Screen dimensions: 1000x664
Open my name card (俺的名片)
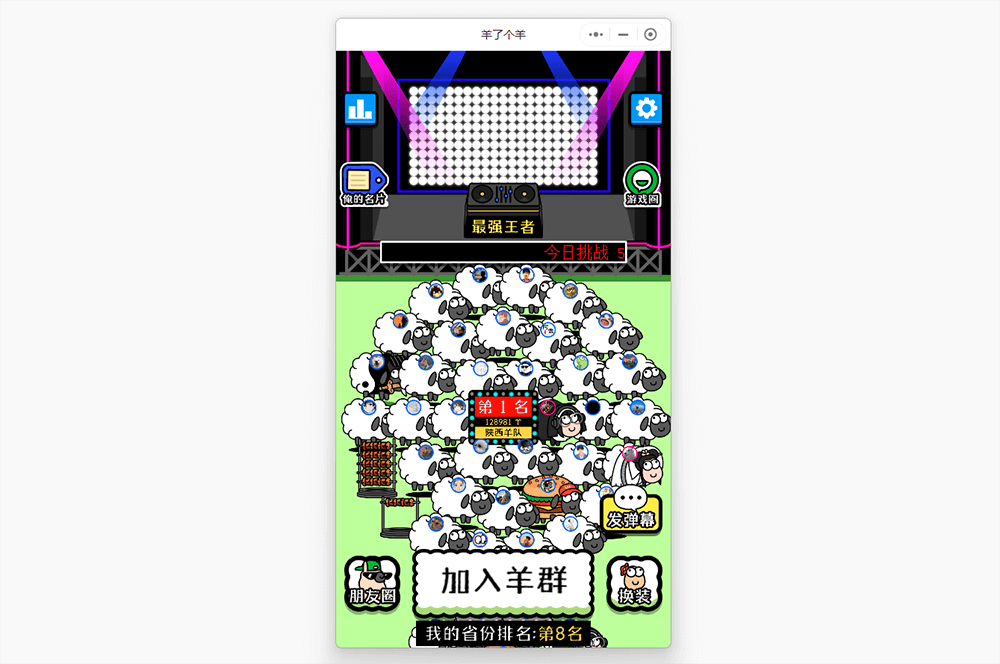coord(363,184)
